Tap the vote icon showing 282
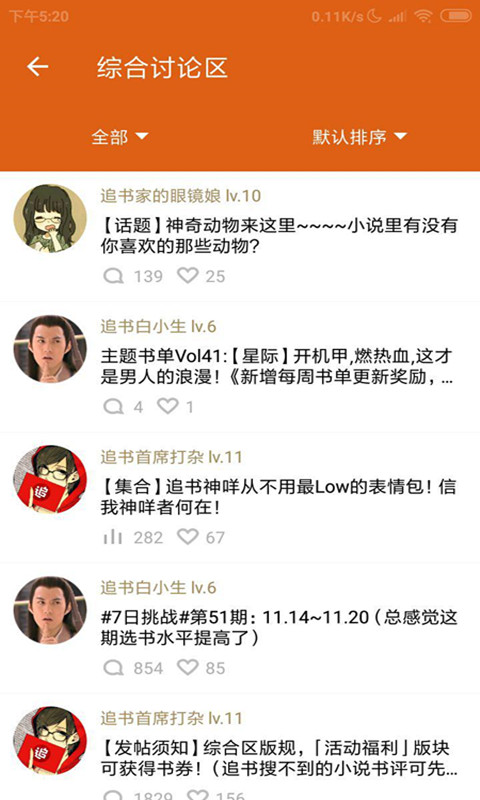 click(112, 537)
